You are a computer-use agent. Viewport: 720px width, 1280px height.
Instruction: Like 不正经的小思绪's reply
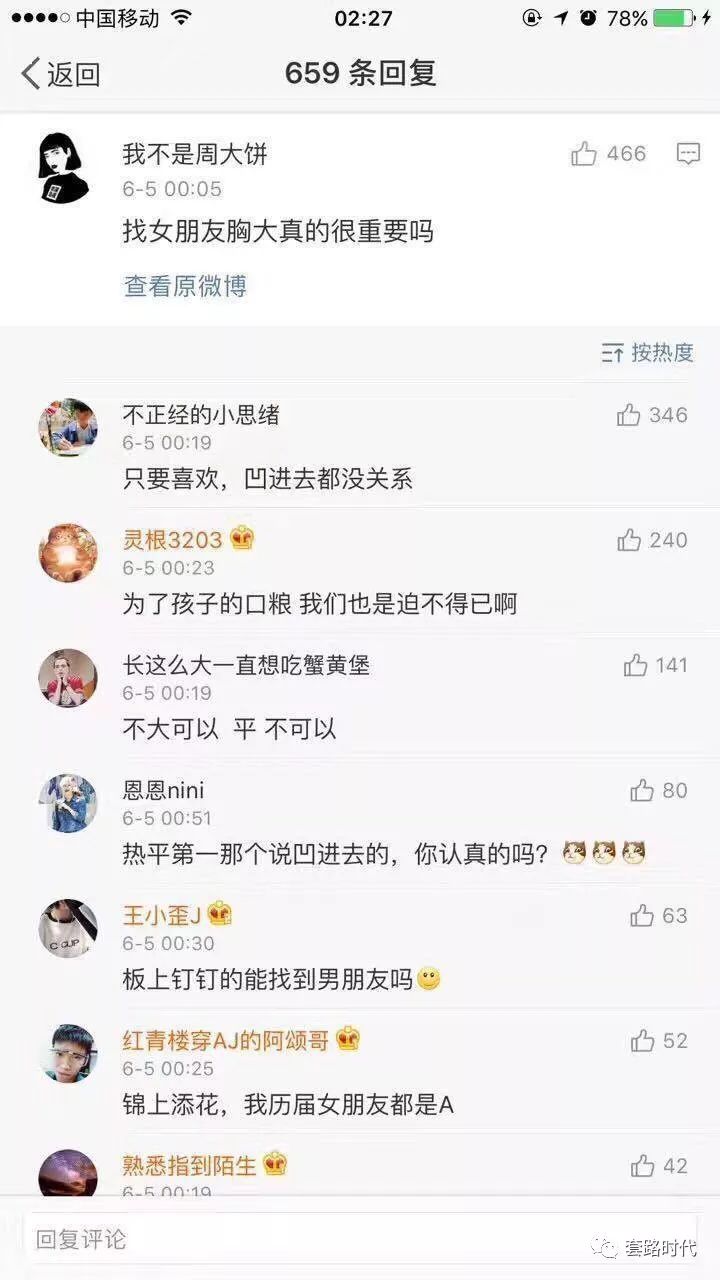click(x=629, y=415)
